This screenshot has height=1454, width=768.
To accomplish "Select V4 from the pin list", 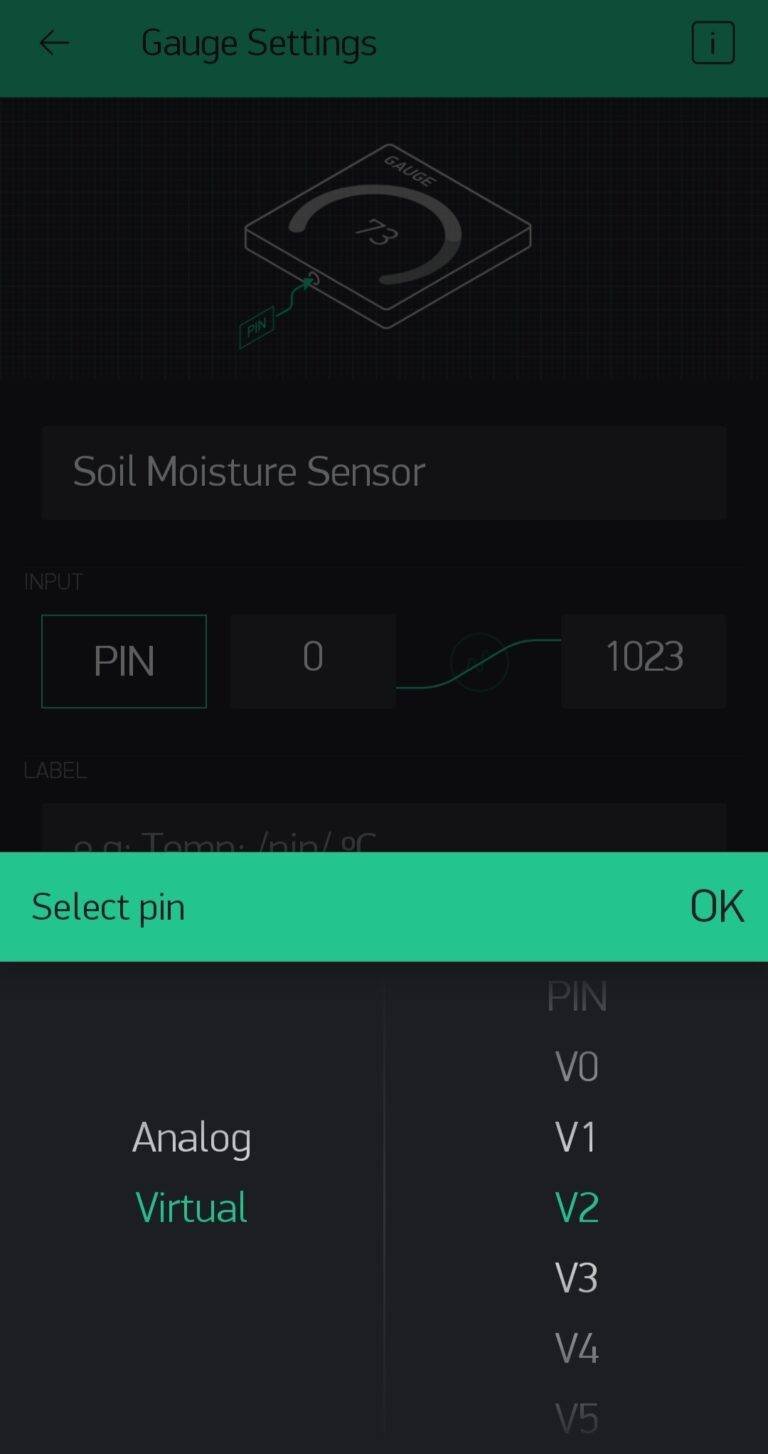I will coord(576,1347).
